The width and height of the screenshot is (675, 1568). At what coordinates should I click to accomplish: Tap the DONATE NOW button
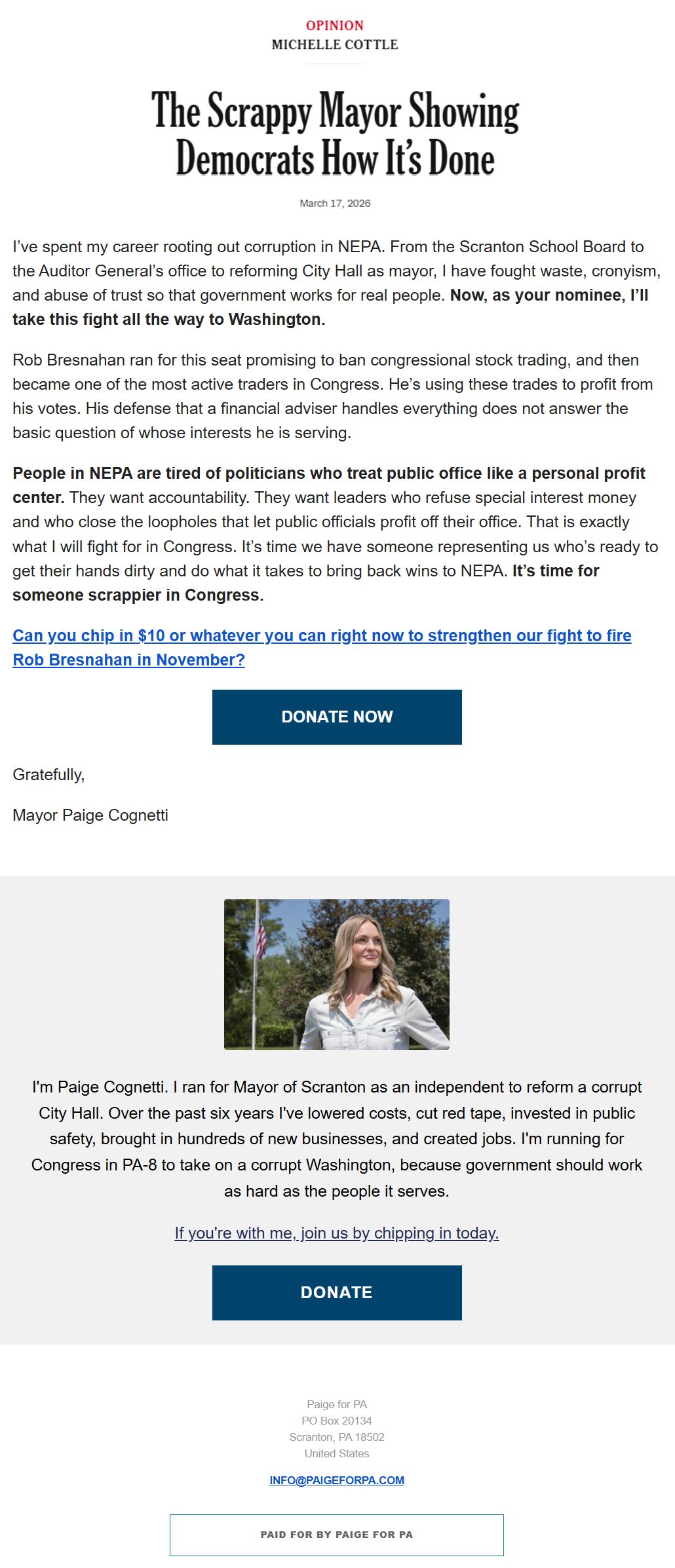pyautogui.click(x=337, y=717)
